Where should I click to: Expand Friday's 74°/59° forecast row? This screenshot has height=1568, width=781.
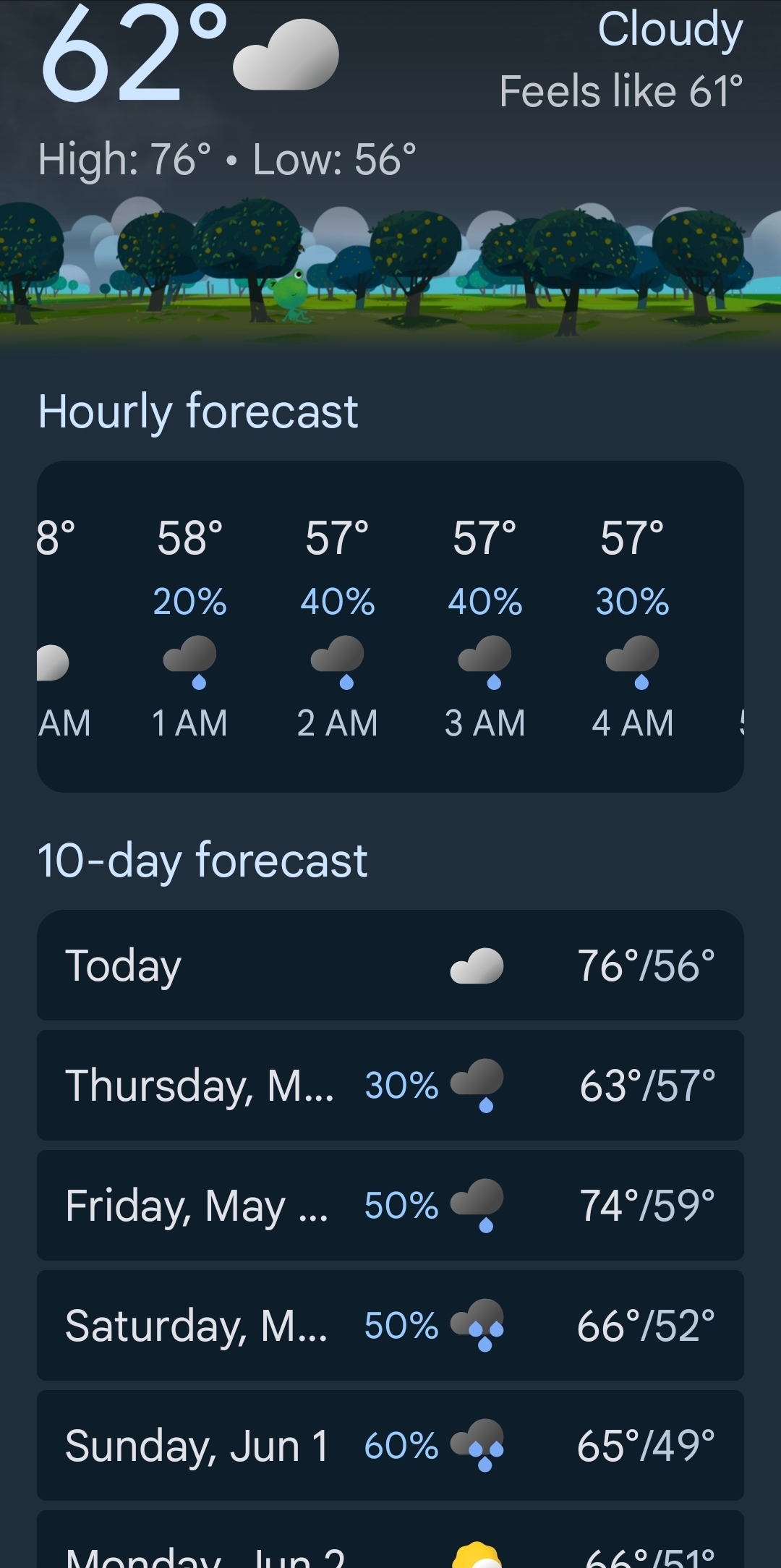[x=390, y=1206]
